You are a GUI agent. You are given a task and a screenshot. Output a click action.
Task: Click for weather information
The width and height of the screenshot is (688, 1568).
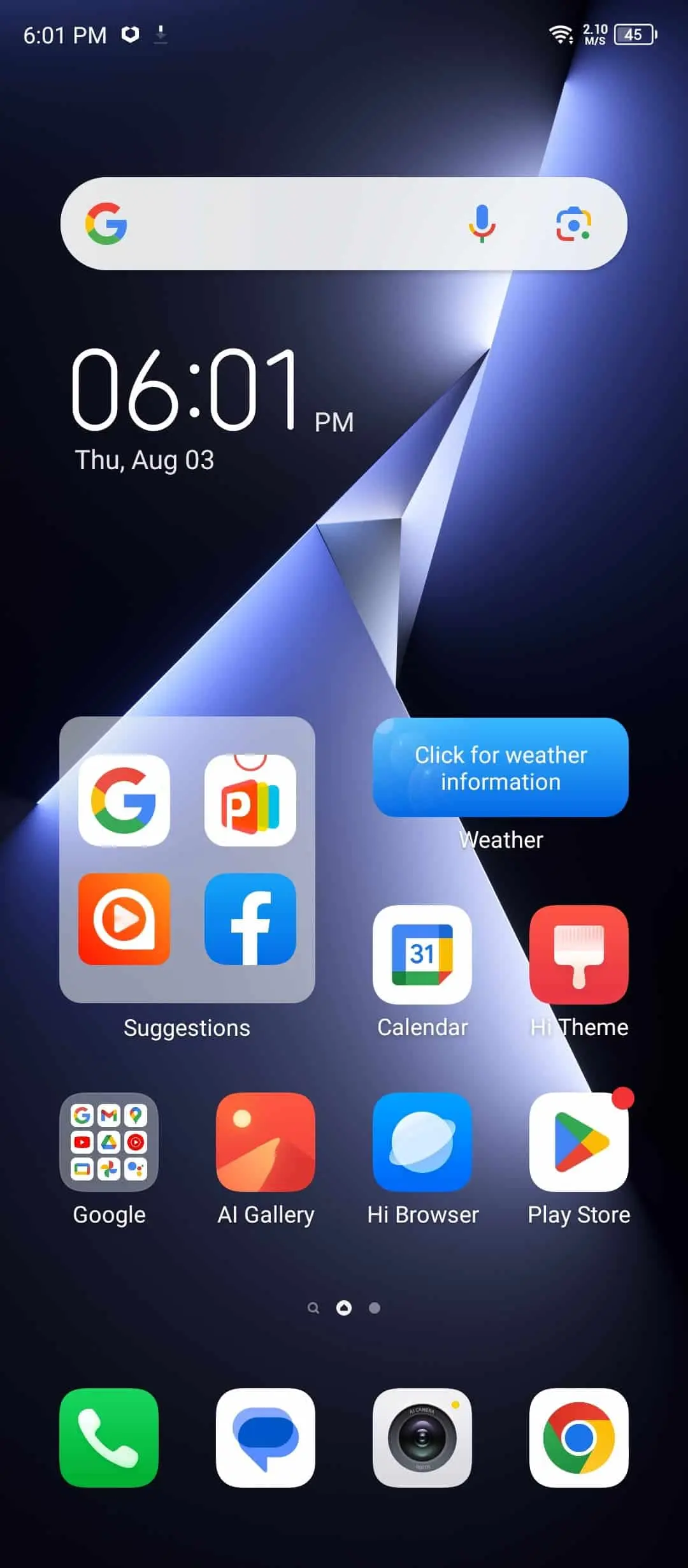click(x=501, y=767)
